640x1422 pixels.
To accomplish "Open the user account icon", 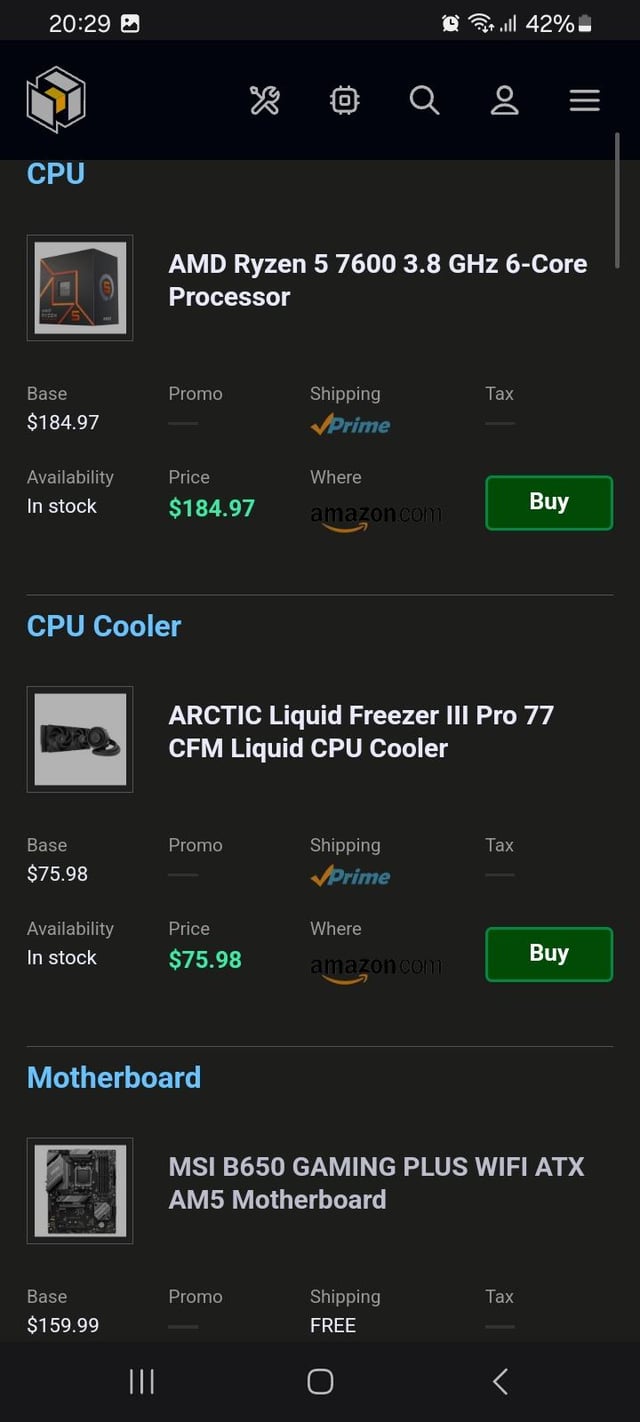I will [x=504, y=100].
